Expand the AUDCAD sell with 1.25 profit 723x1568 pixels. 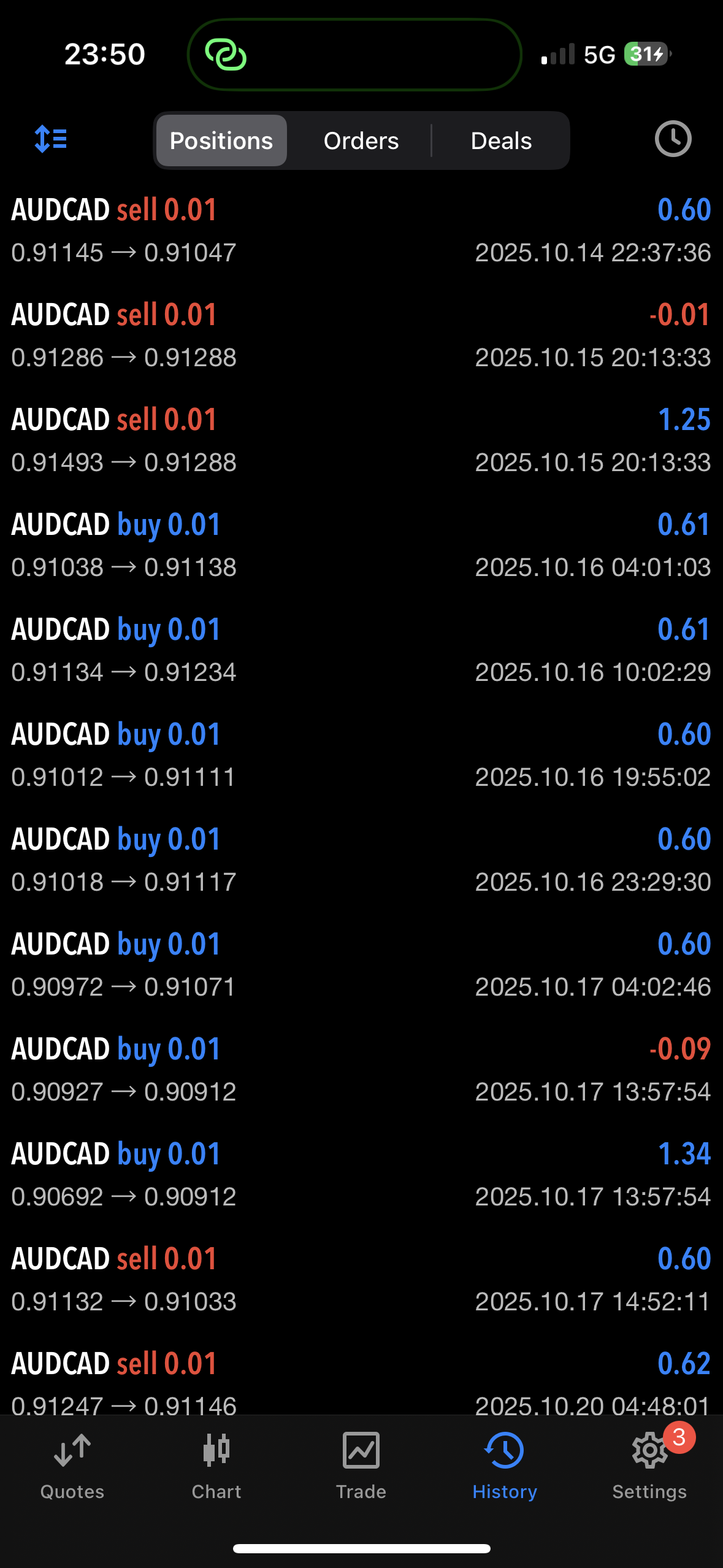(x=361, y=440)
